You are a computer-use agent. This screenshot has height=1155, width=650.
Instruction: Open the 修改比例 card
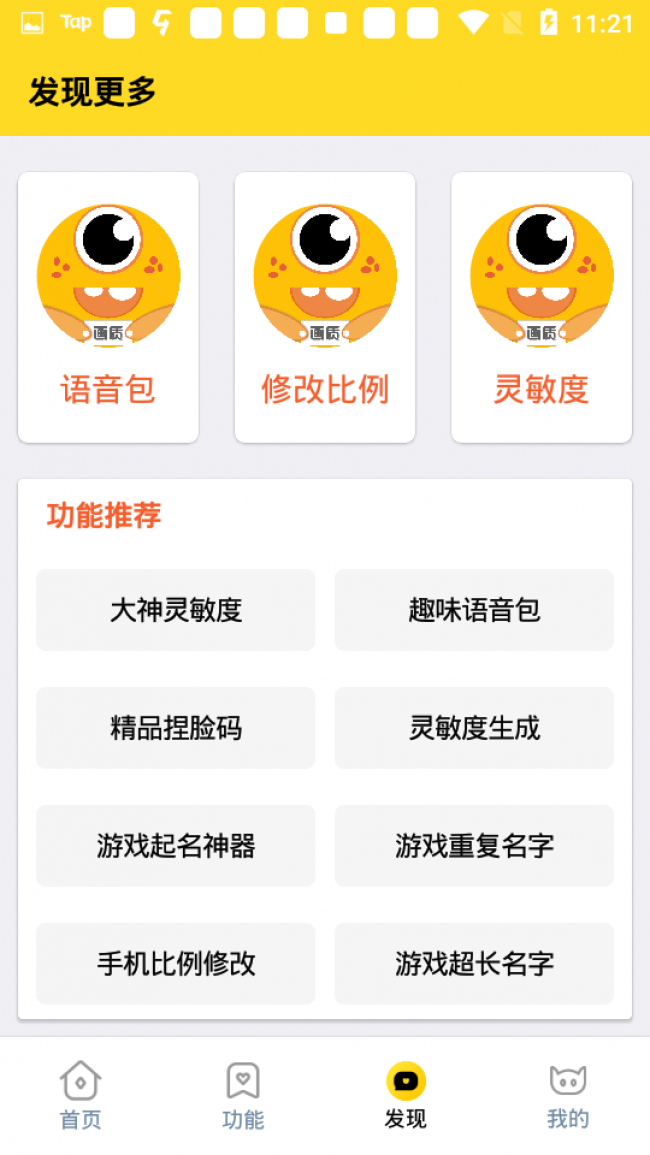pyautogui.click(x=325, y=307)
